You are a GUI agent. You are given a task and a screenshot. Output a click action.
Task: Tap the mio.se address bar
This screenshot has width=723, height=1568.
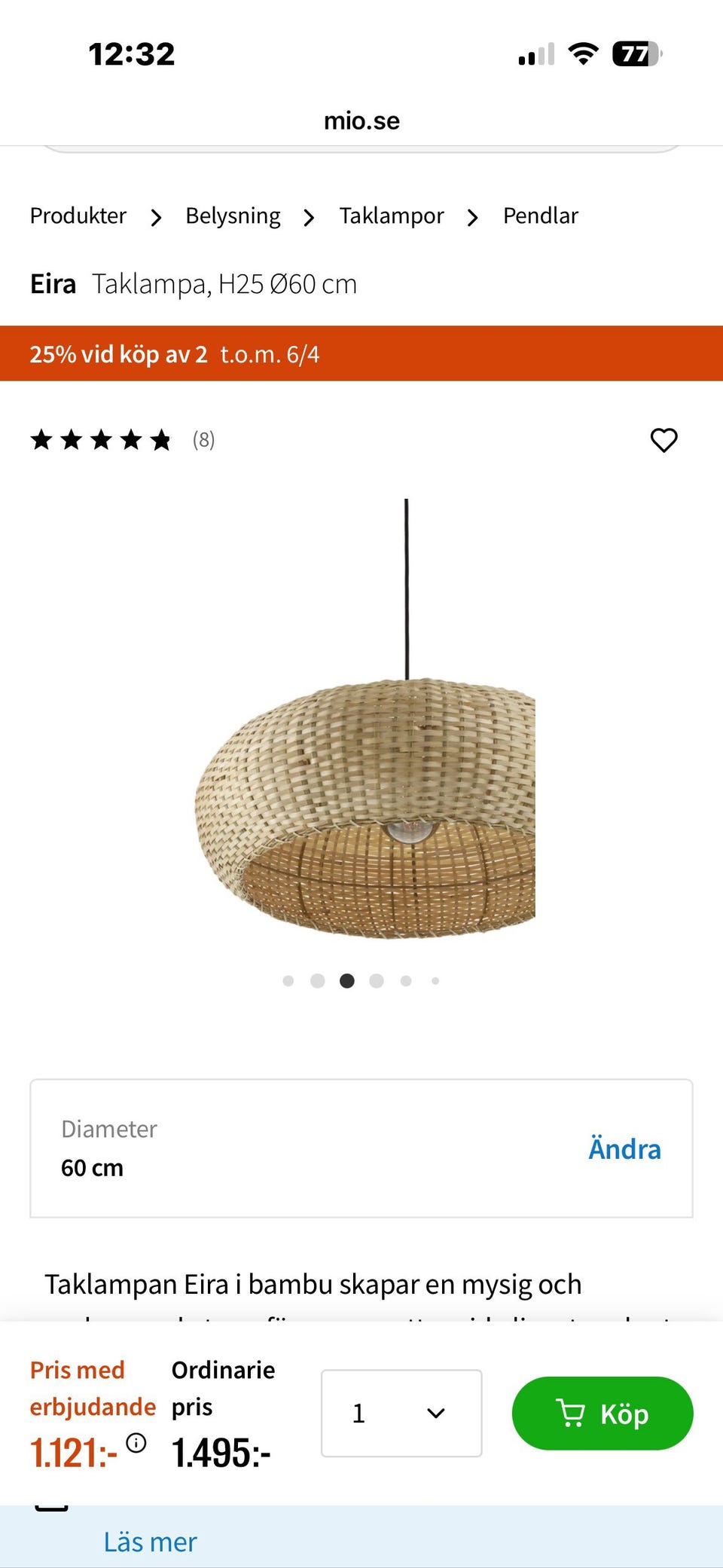coord(361,121)
